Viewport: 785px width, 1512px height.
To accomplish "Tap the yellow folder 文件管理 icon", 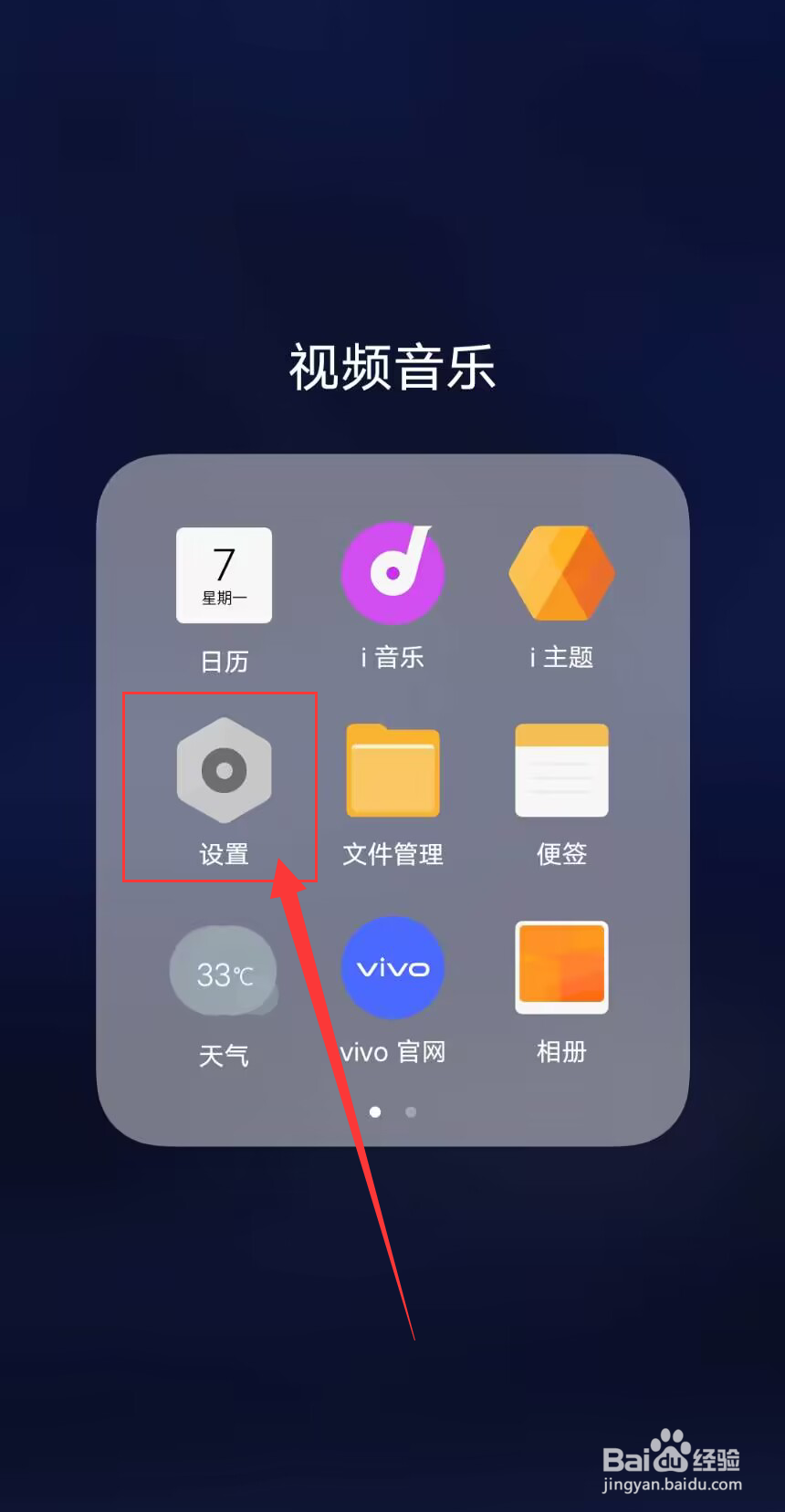I will coord(392,771).
